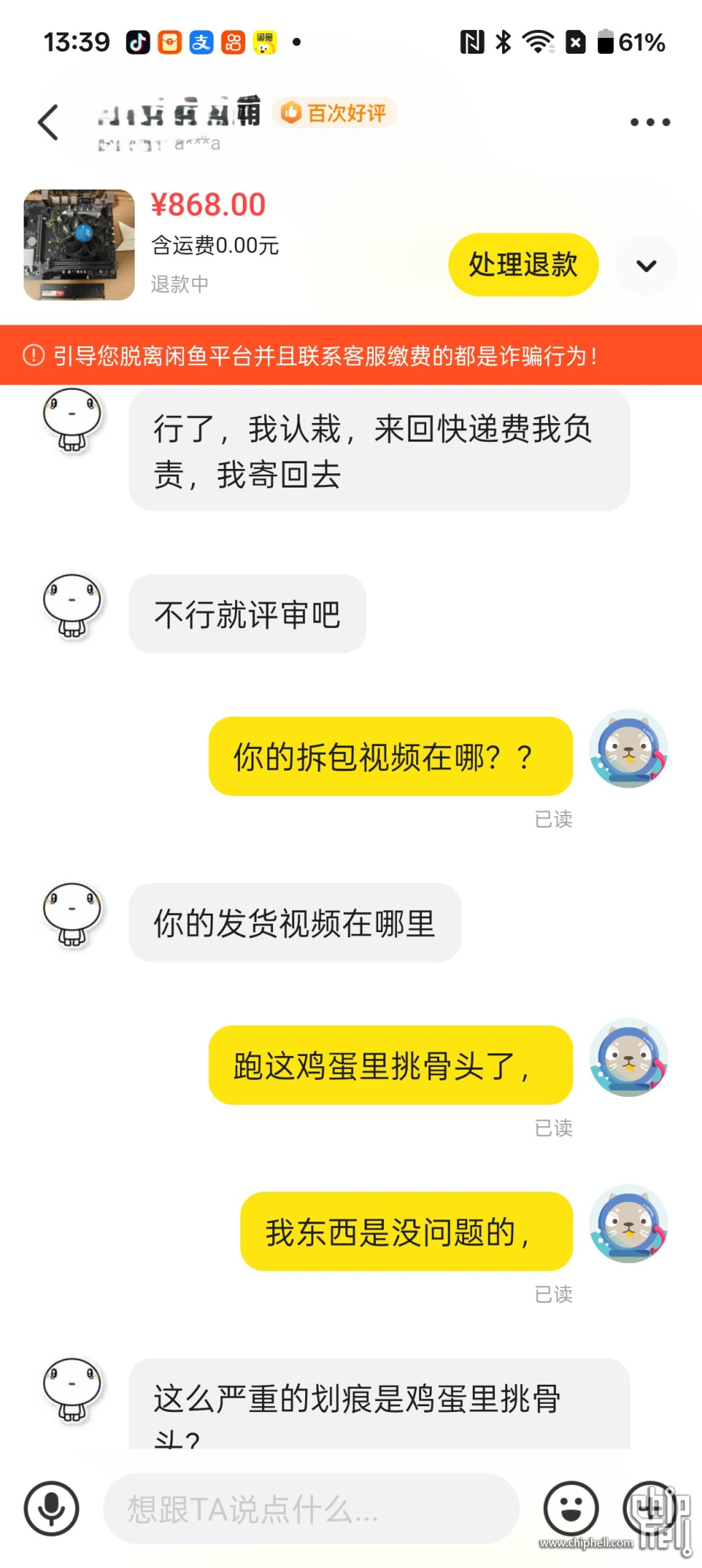
Task: Open the ¥868.00 motherboard item thumbnail
Action: 80,245
